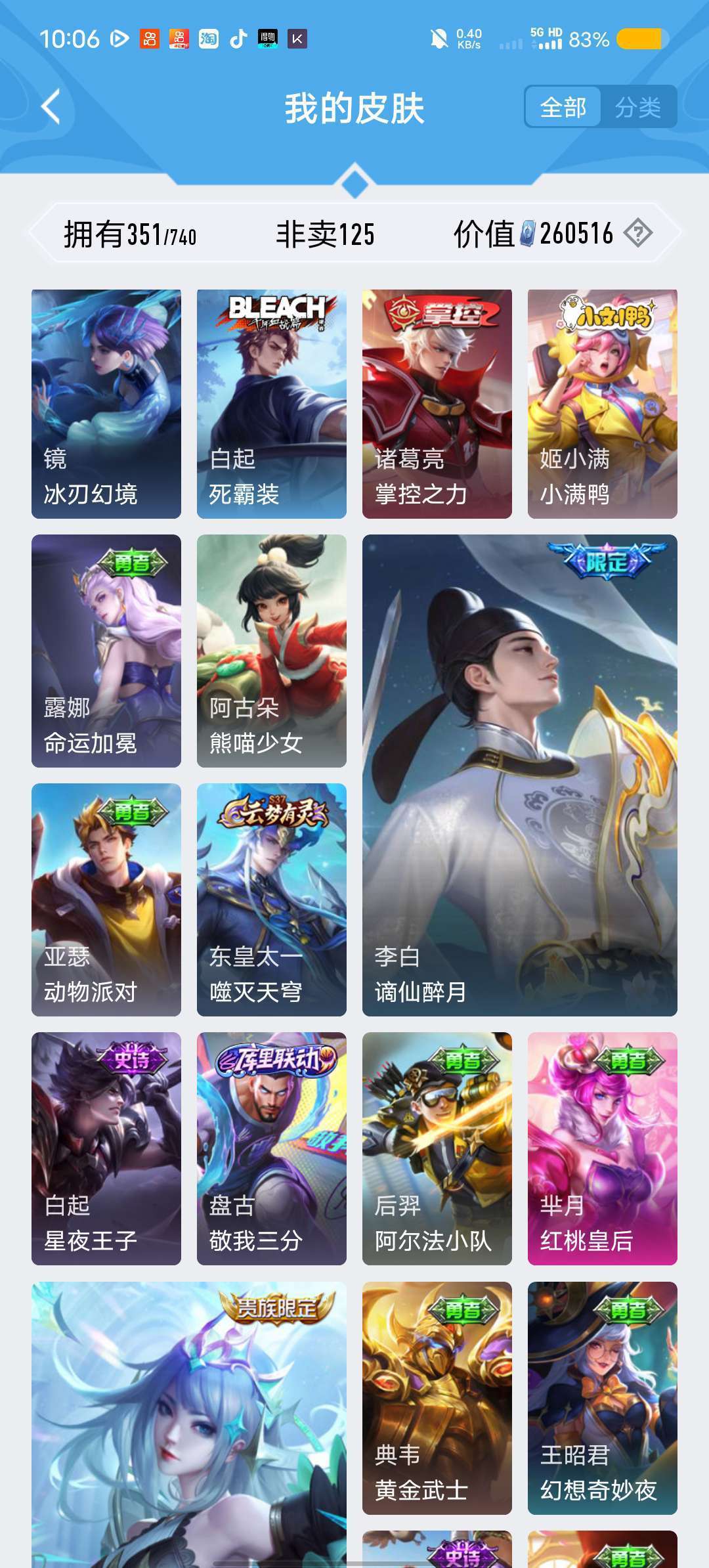This screenshot has width=709, height=1568.
Task: View 王昭君 幻想奇妙夜 skin
Action: coord(603,1397)
